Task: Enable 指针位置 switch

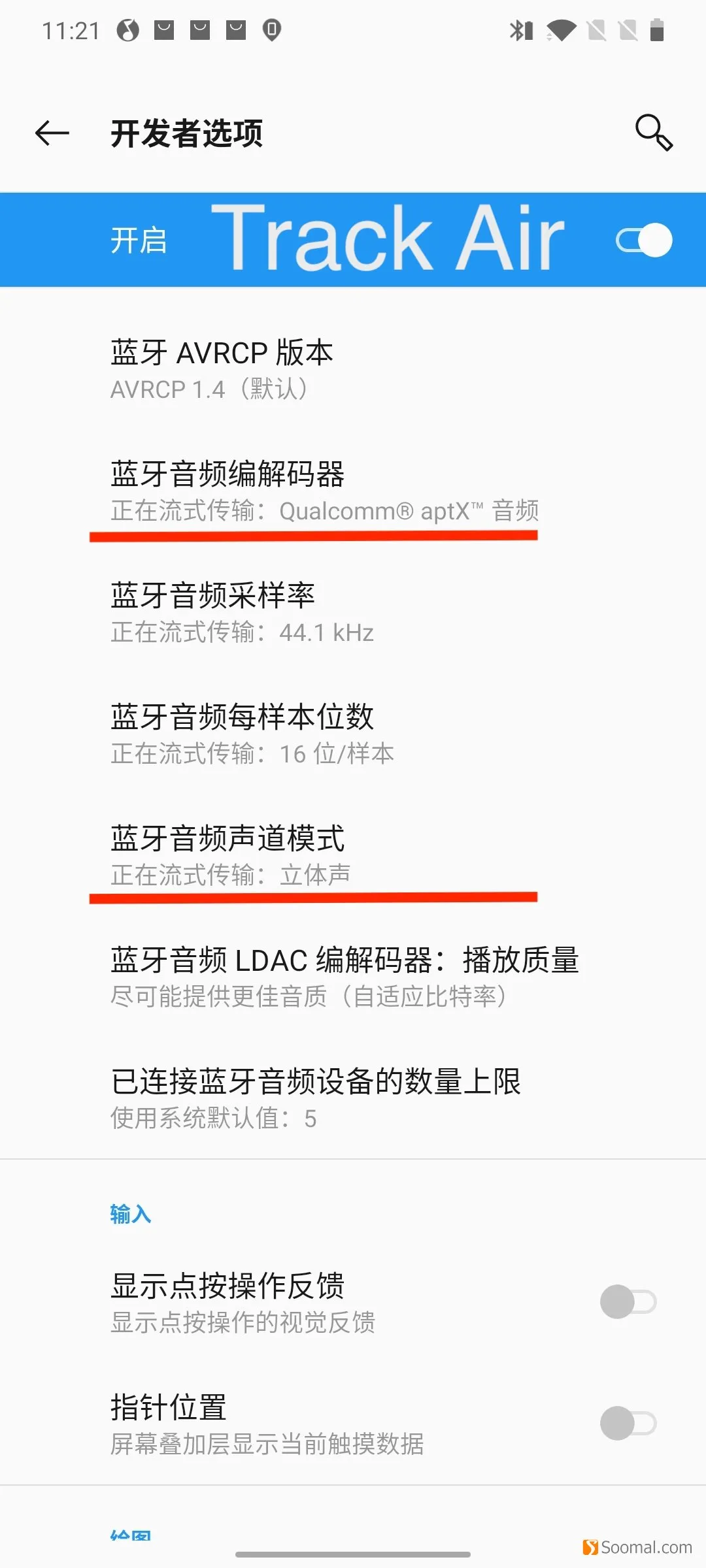Action: coord(628,1424)
